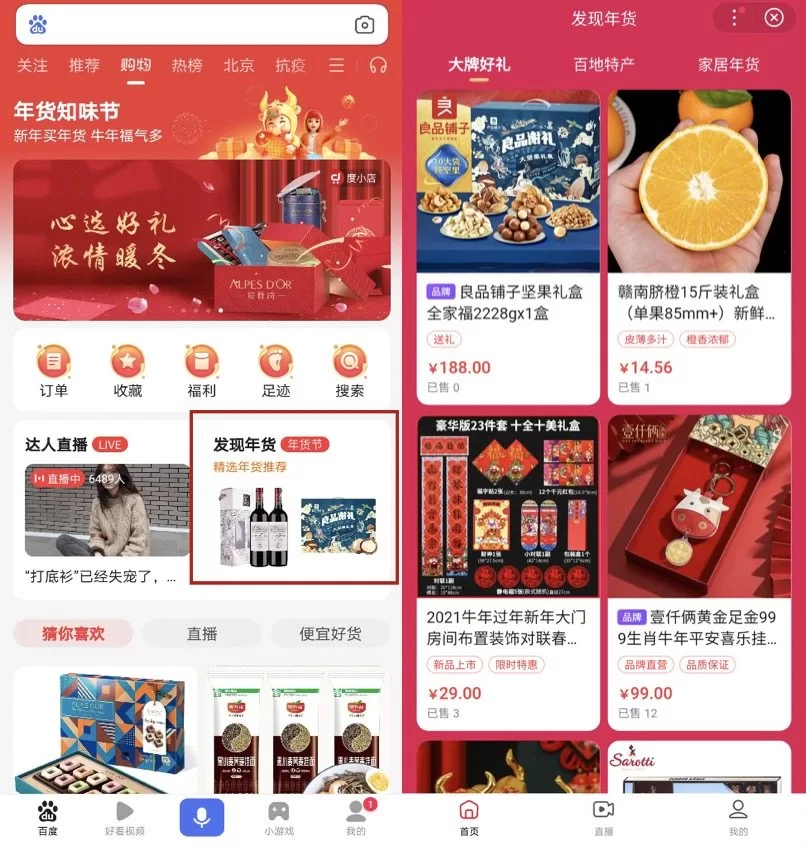Open the 发现年货 card

tap(294, 497)
